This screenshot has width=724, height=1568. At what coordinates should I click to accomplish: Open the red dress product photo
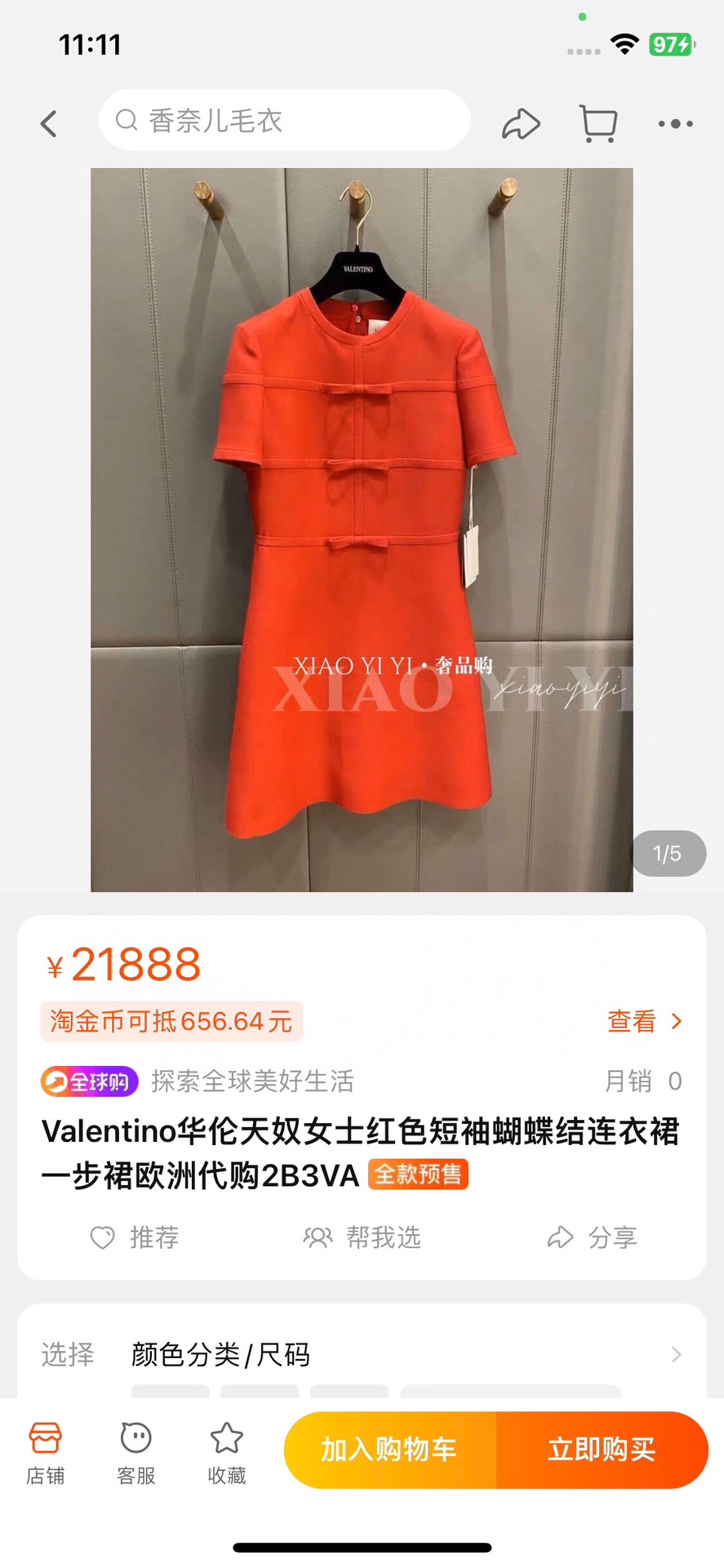pyautogui.click(x=362, y=529)
